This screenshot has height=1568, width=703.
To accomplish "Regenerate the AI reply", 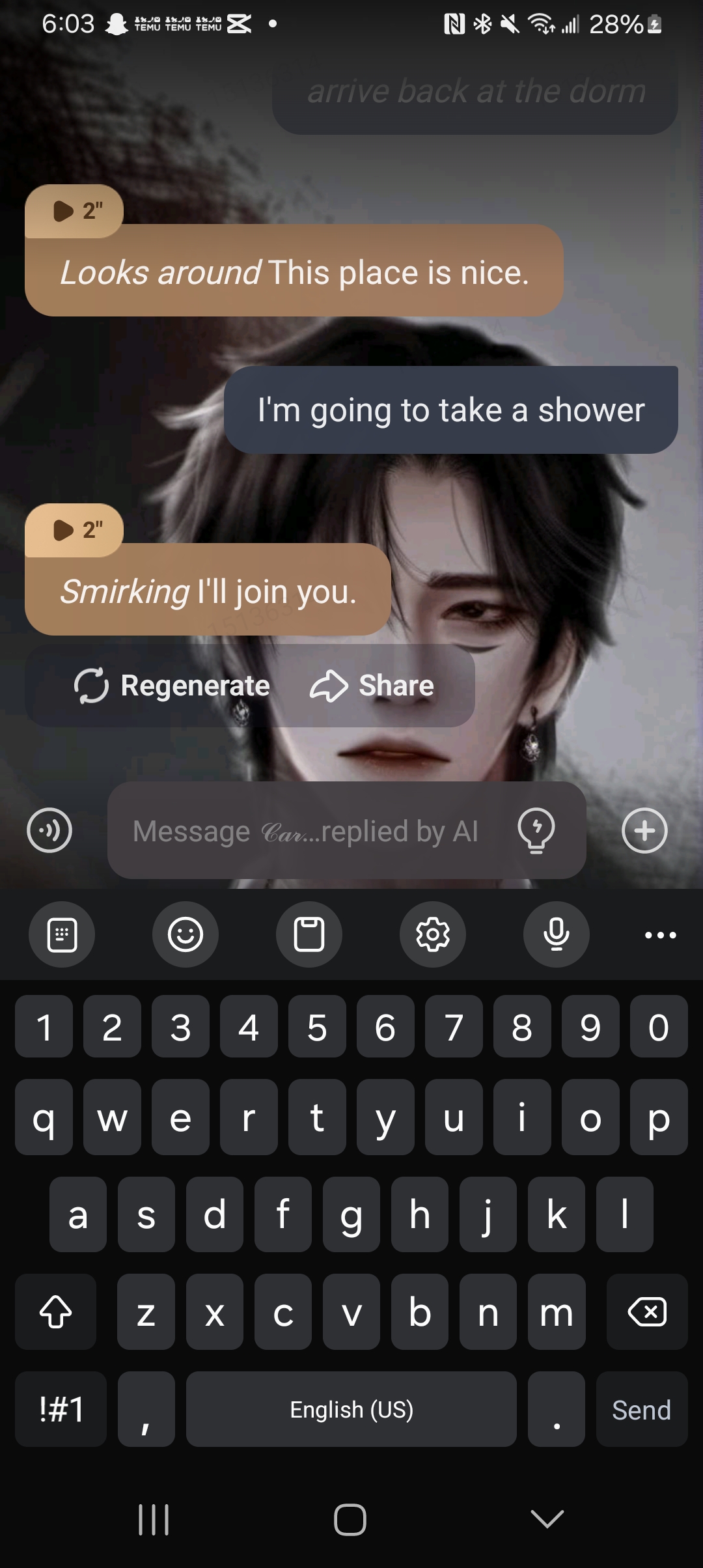I will click(x=172, y=686).
